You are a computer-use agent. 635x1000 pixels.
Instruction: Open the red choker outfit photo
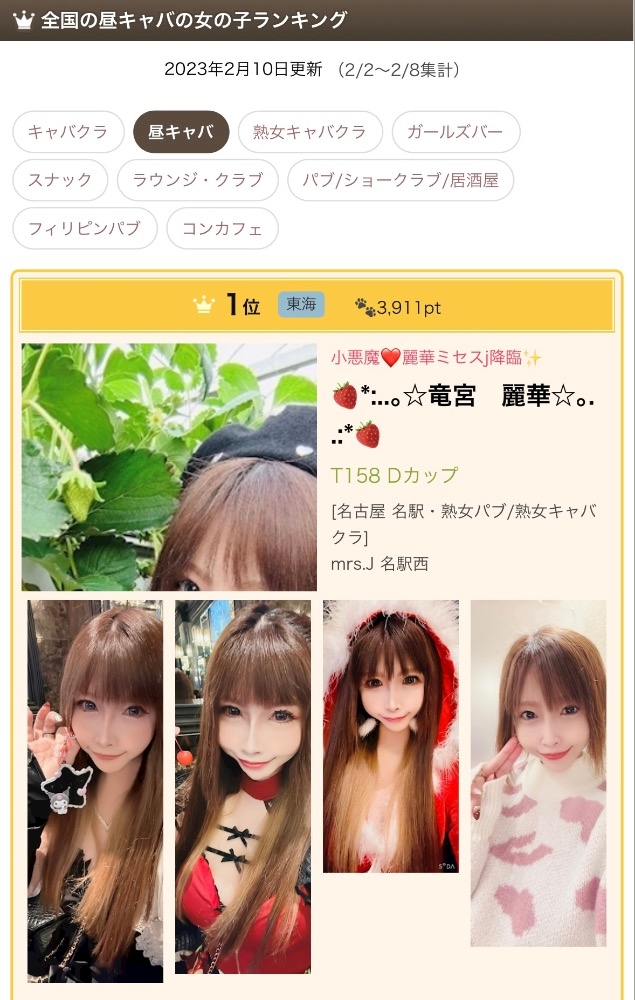pos(243,786)
